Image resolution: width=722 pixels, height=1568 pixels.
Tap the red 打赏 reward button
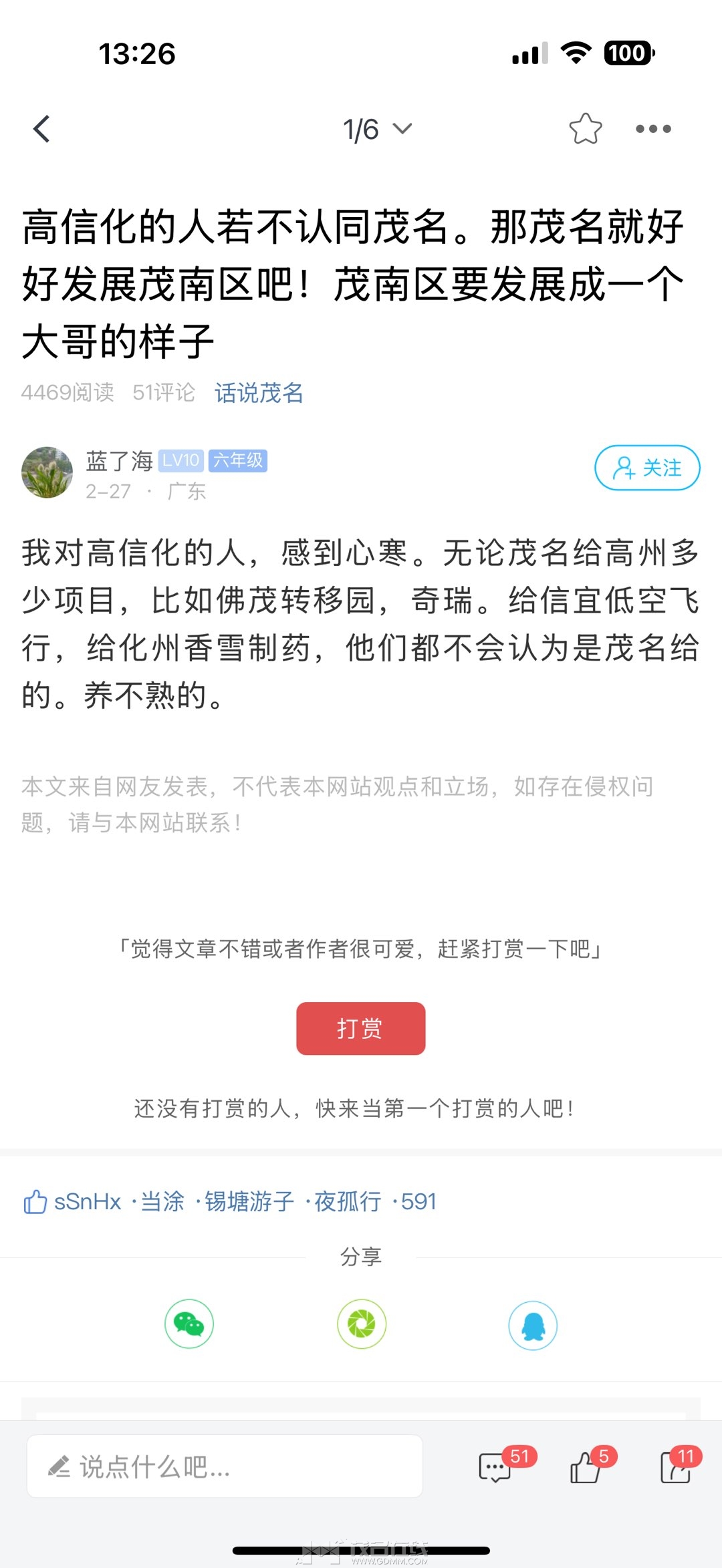pyautogui.click(x=360, y=1028)
